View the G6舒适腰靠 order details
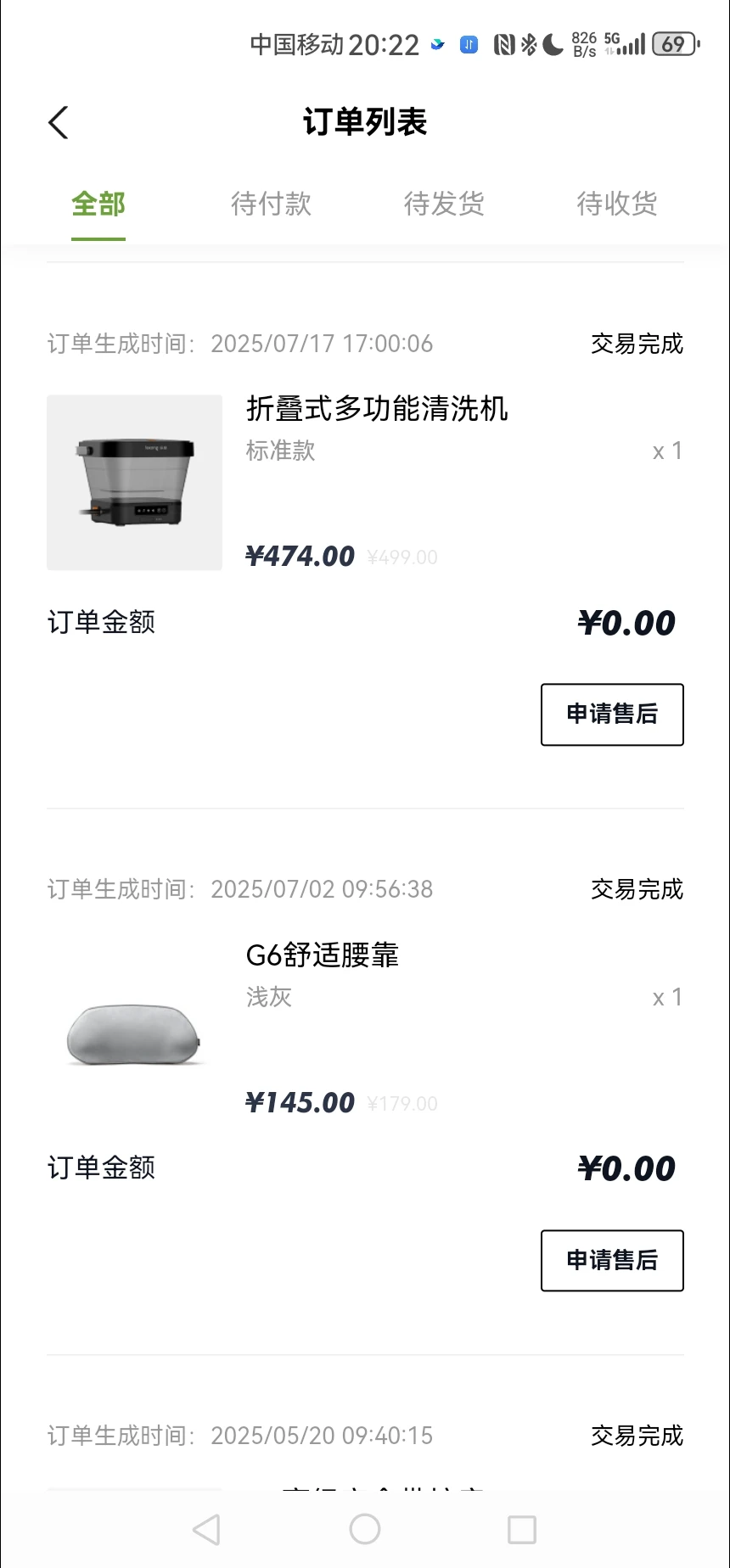The image size is (730, 1568). click(322, 955)
